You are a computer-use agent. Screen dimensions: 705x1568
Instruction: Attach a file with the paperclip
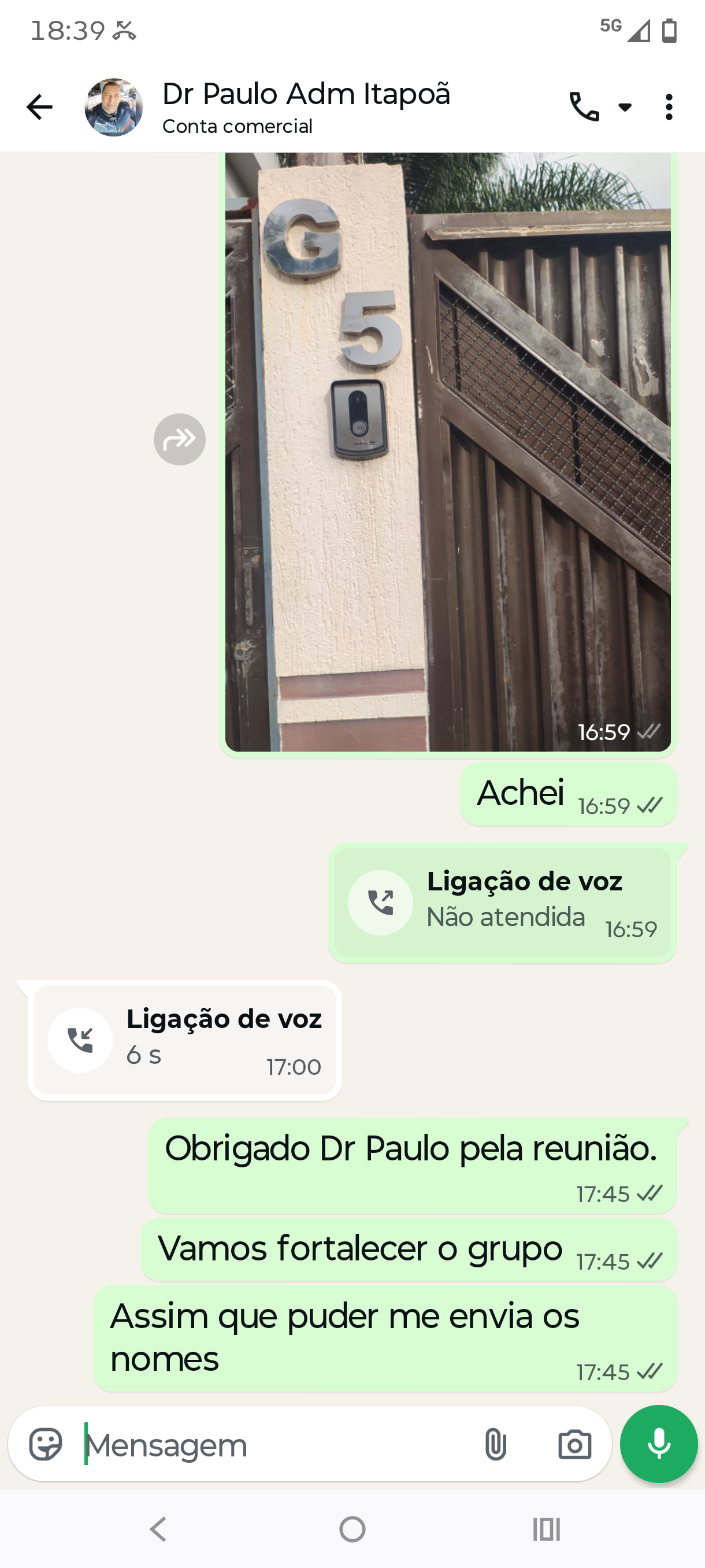tap(496, 1444)
